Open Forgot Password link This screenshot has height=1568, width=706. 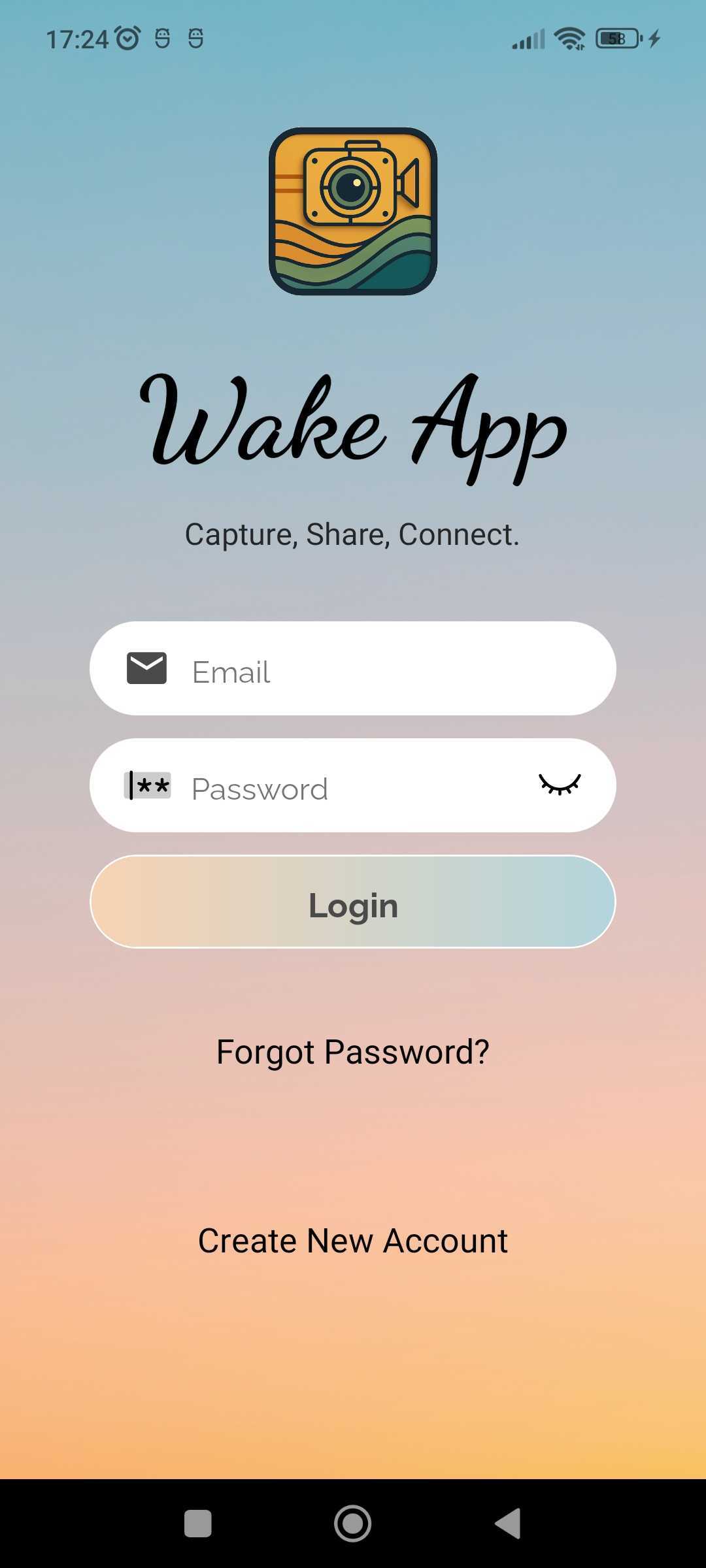point(353,1052)
